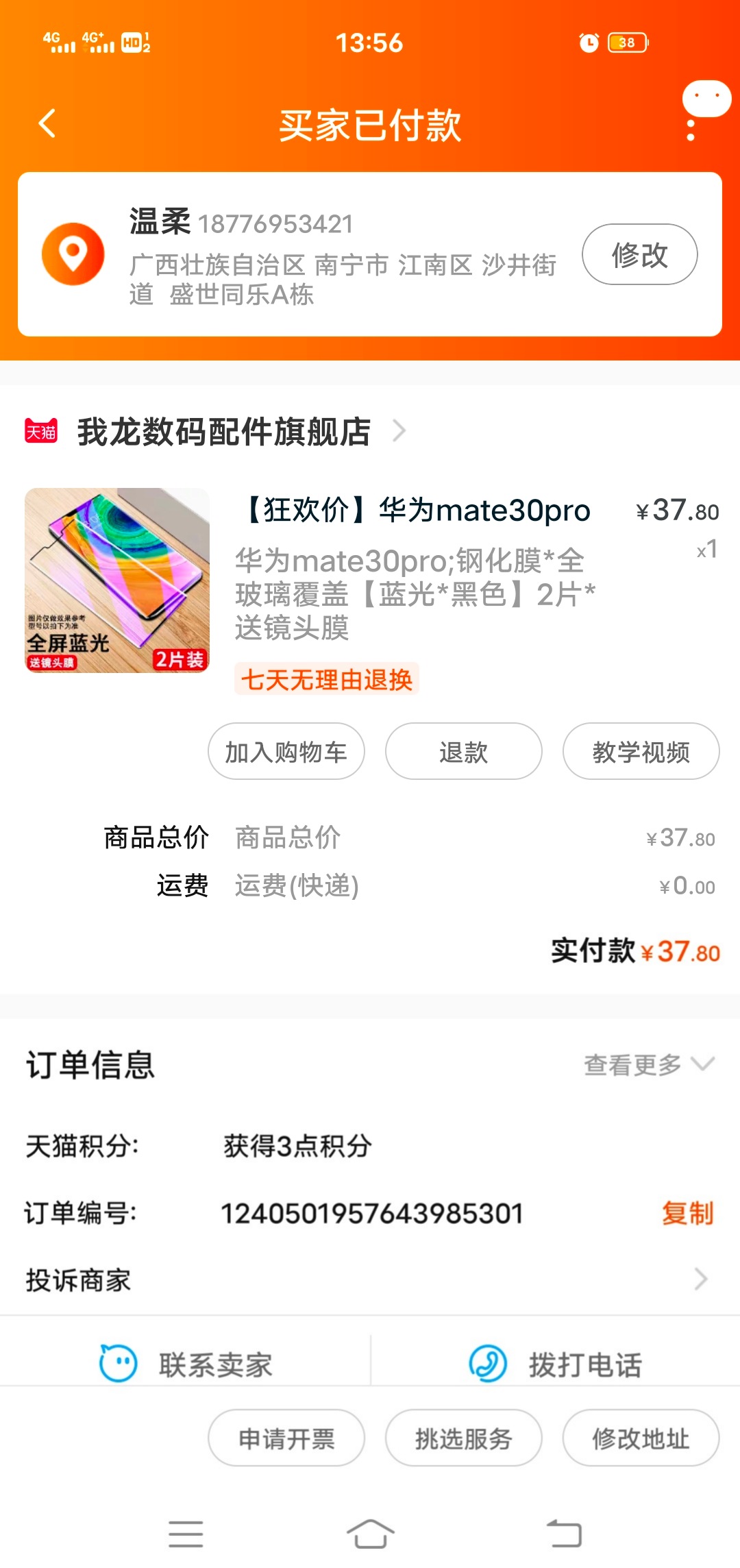
Task: Open the 华为mate30pro product thumbnail
Action: click(117, 580)
